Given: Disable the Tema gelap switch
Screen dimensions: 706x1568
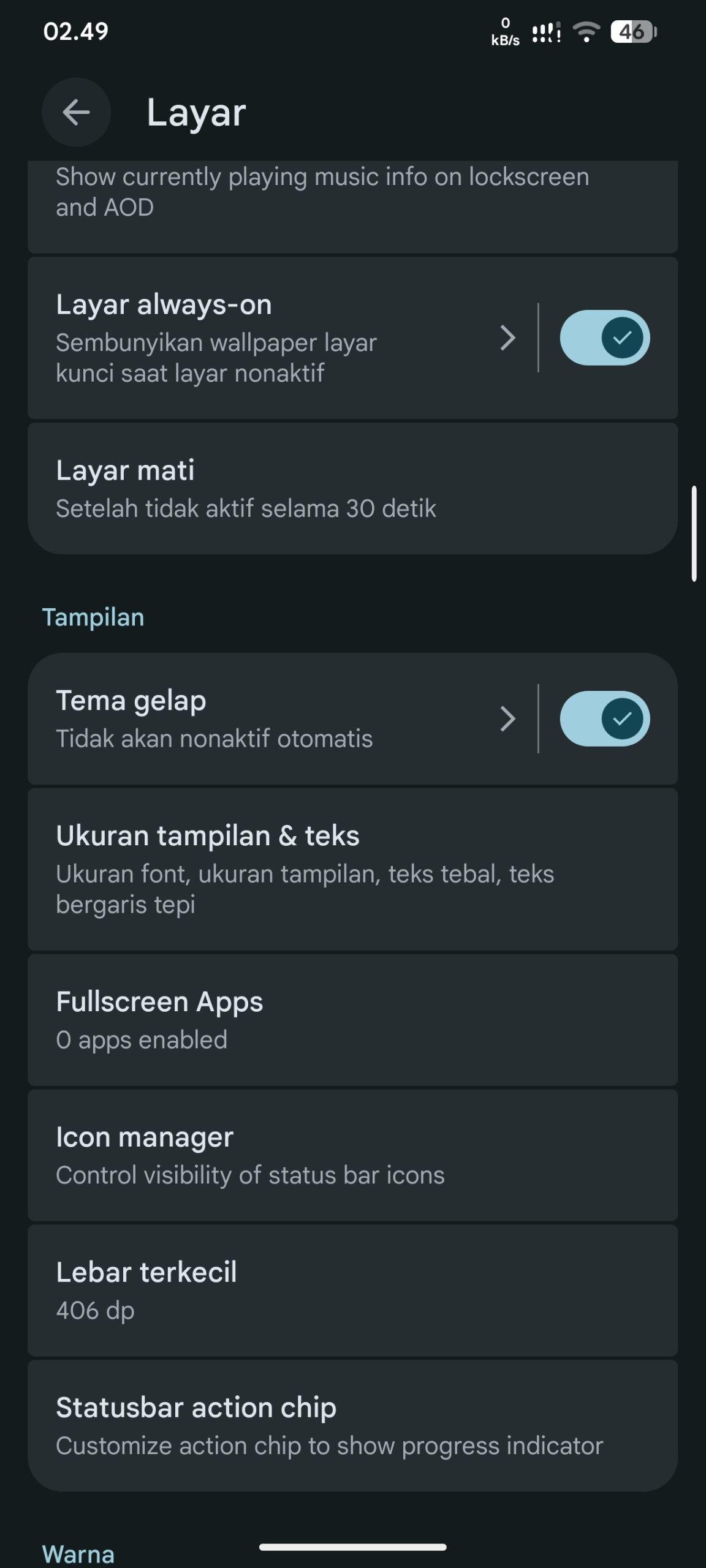Looking at the screenshot, I should point(604,719).
